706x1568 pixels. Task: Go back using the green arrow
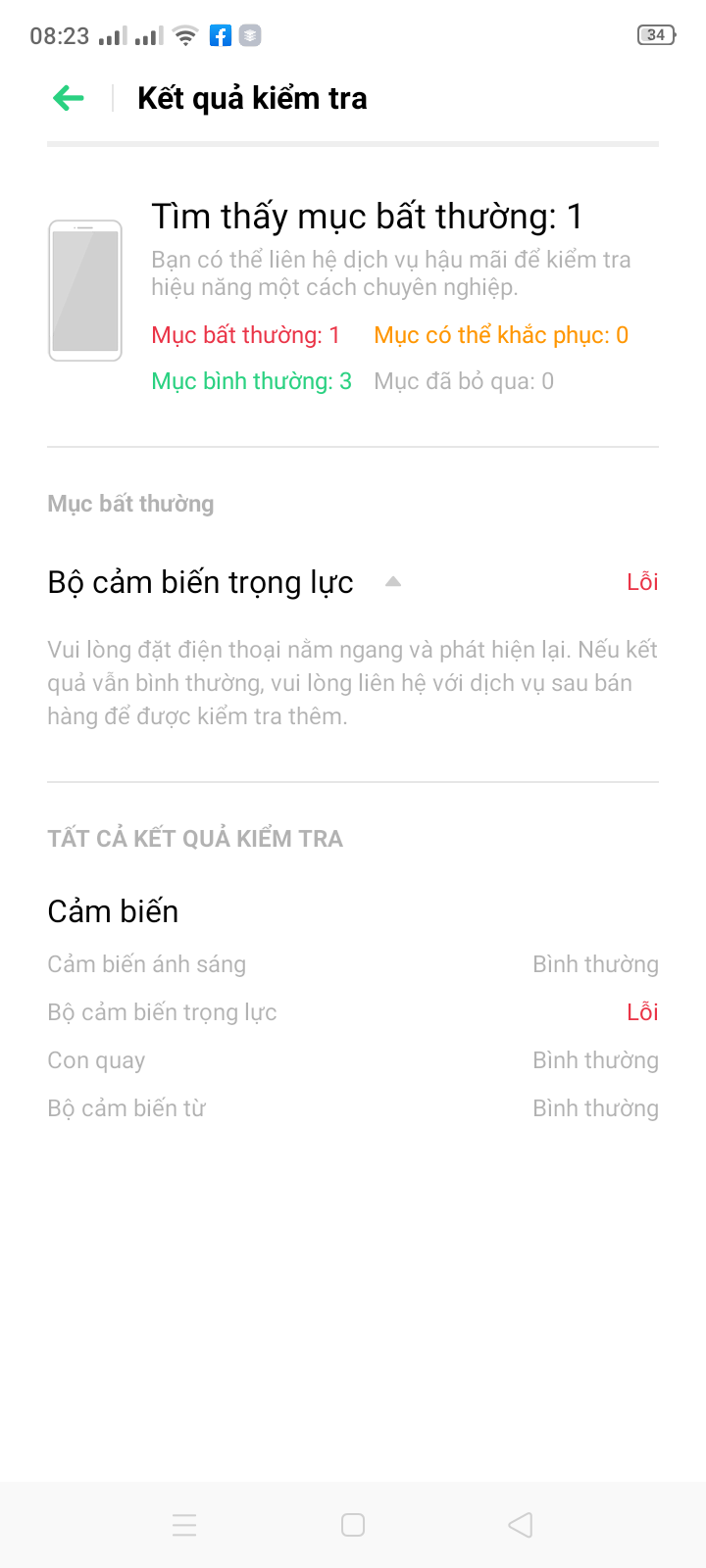pyautogui.click(x=69, y=98)
